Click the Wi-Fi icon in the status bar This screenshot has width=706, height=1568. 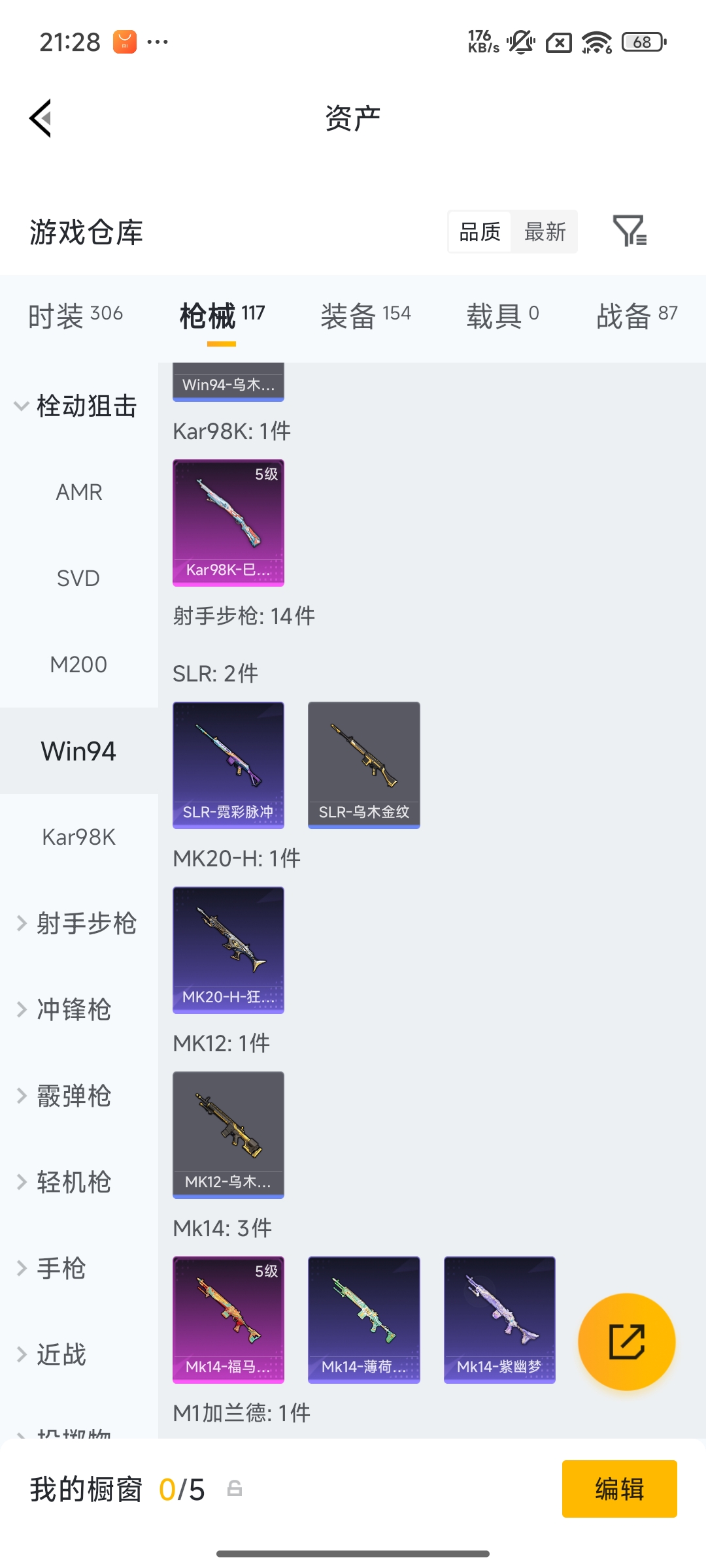597,42
